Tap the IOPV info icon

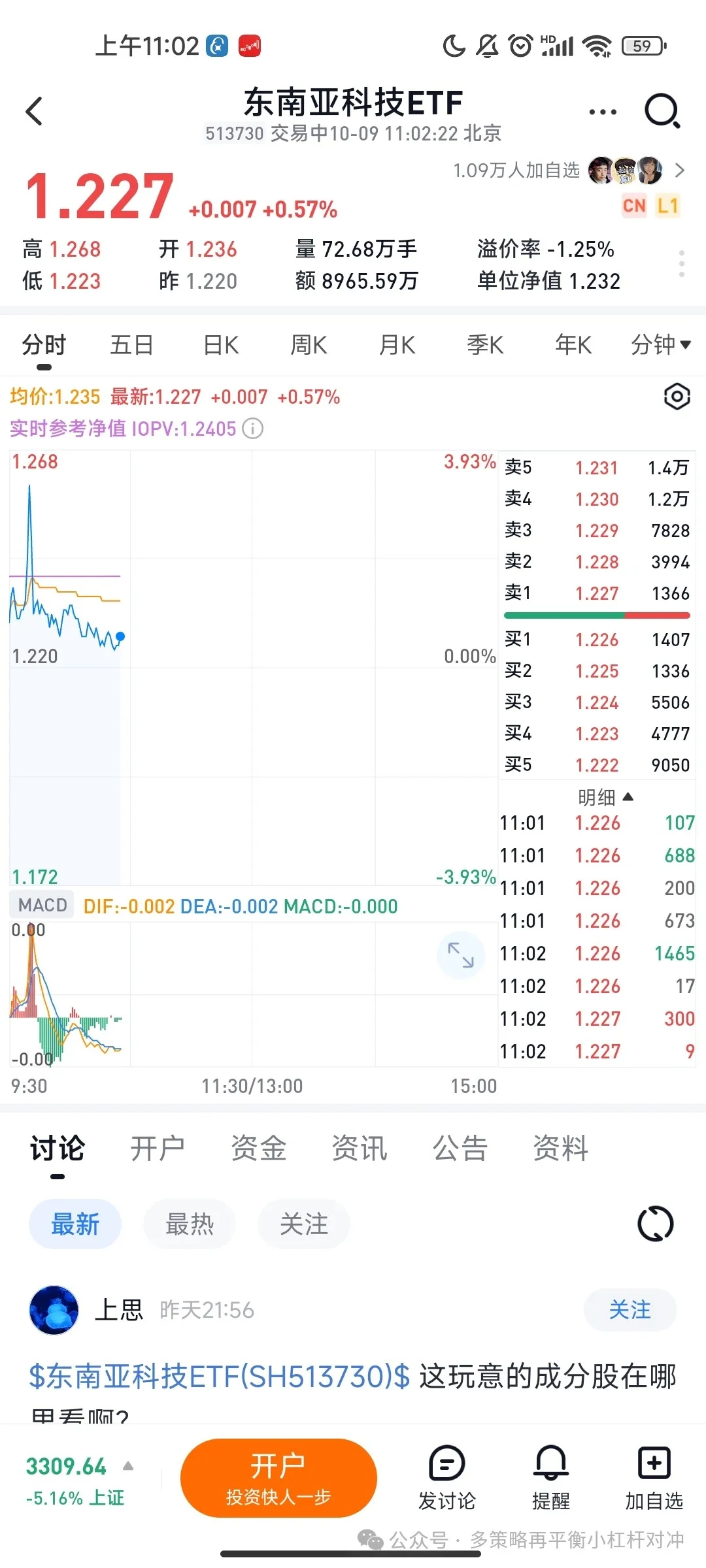(x=253, y=429)
